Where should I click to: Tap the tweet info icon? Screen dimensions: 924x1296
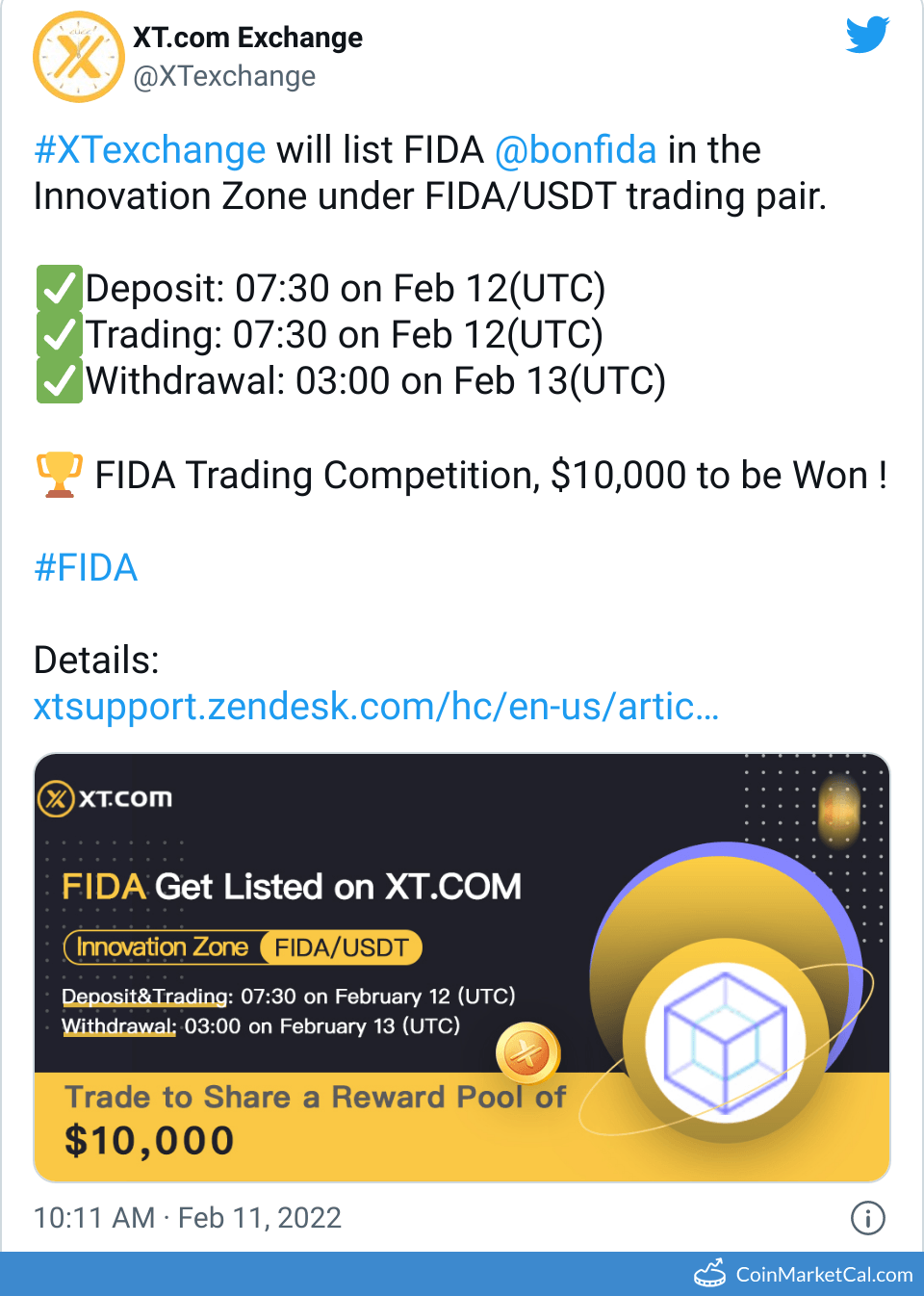click(867, 1218)
